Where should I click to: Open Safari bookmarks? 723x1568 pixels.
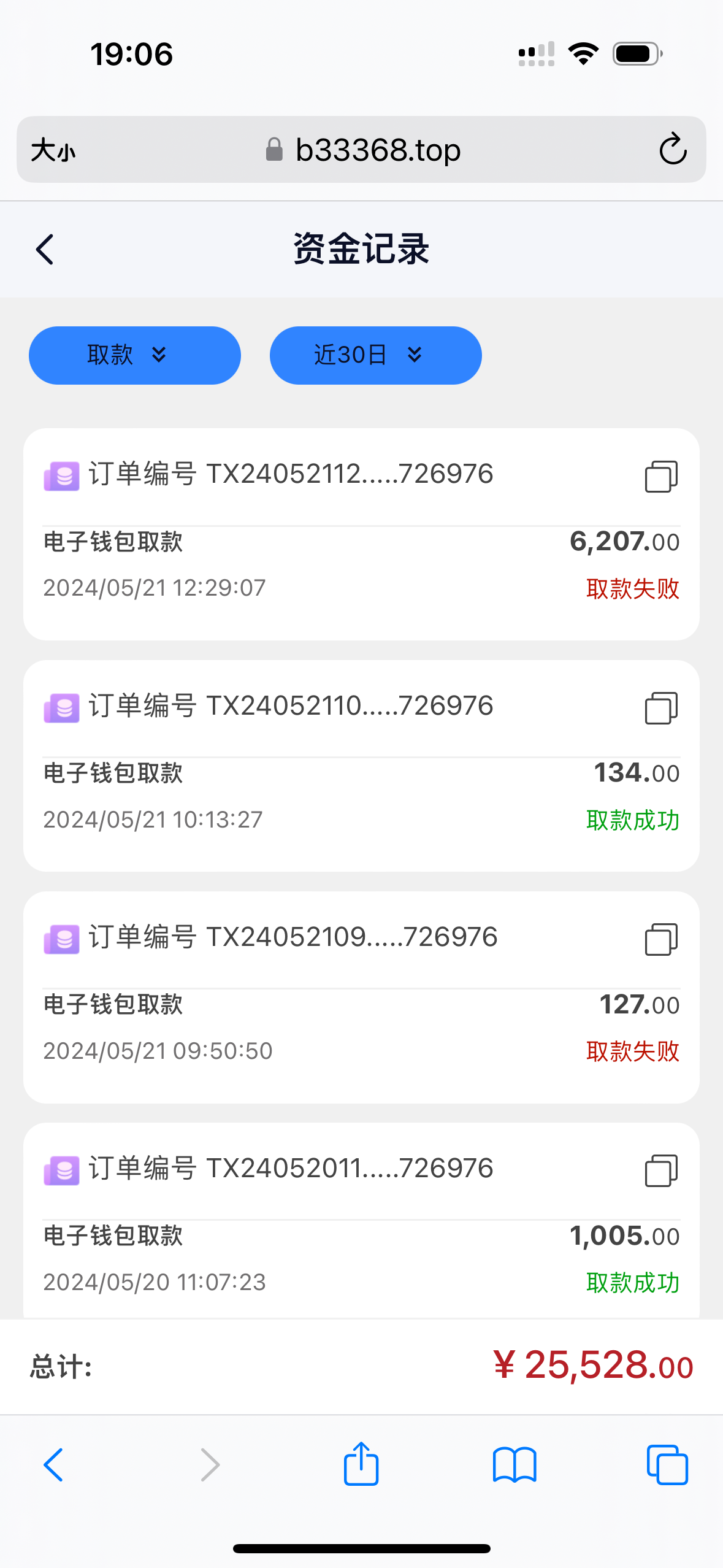tap(515, 1465)
